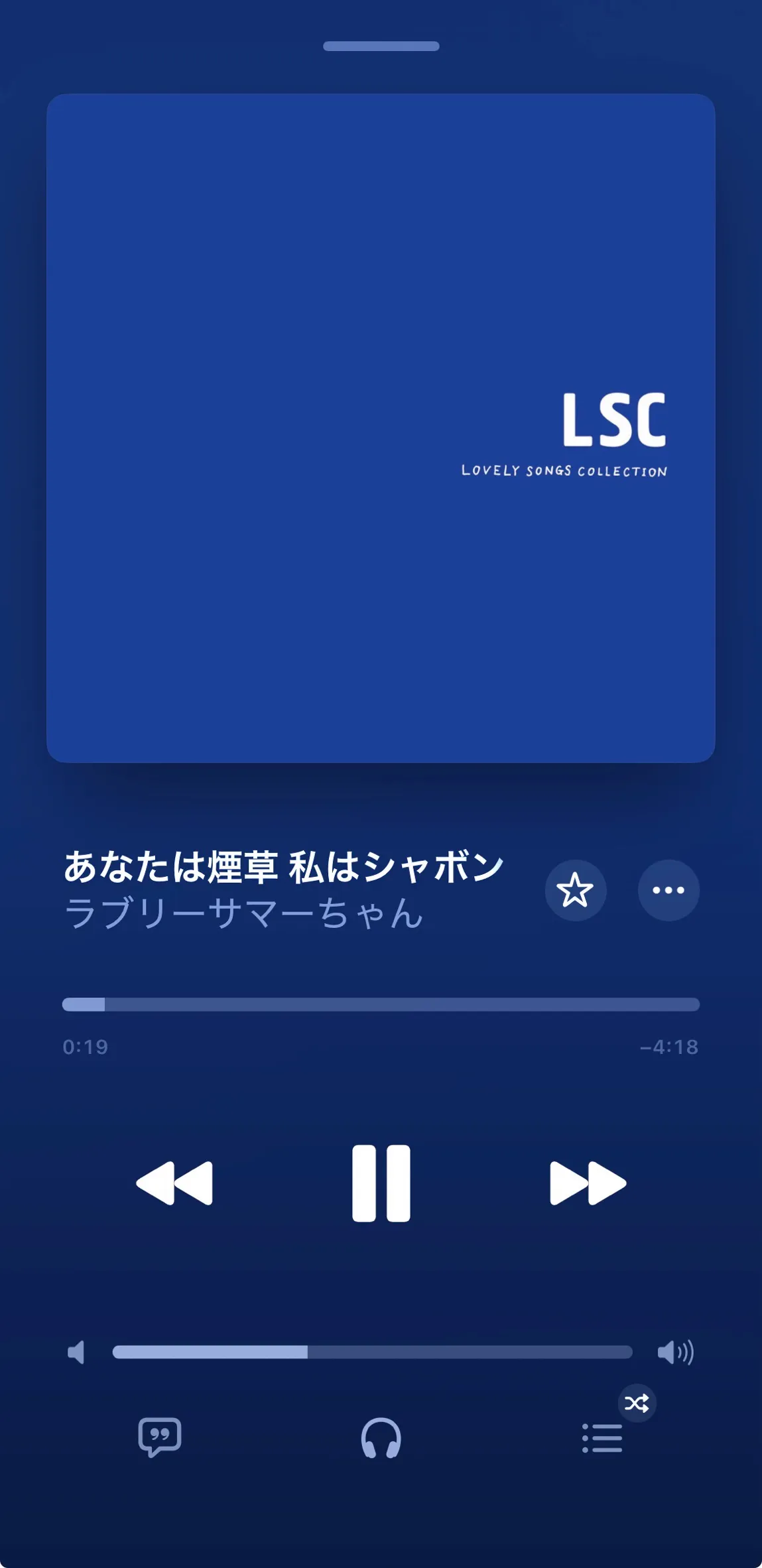Pause the current song
The image size is (762, 1568).
381,1183
